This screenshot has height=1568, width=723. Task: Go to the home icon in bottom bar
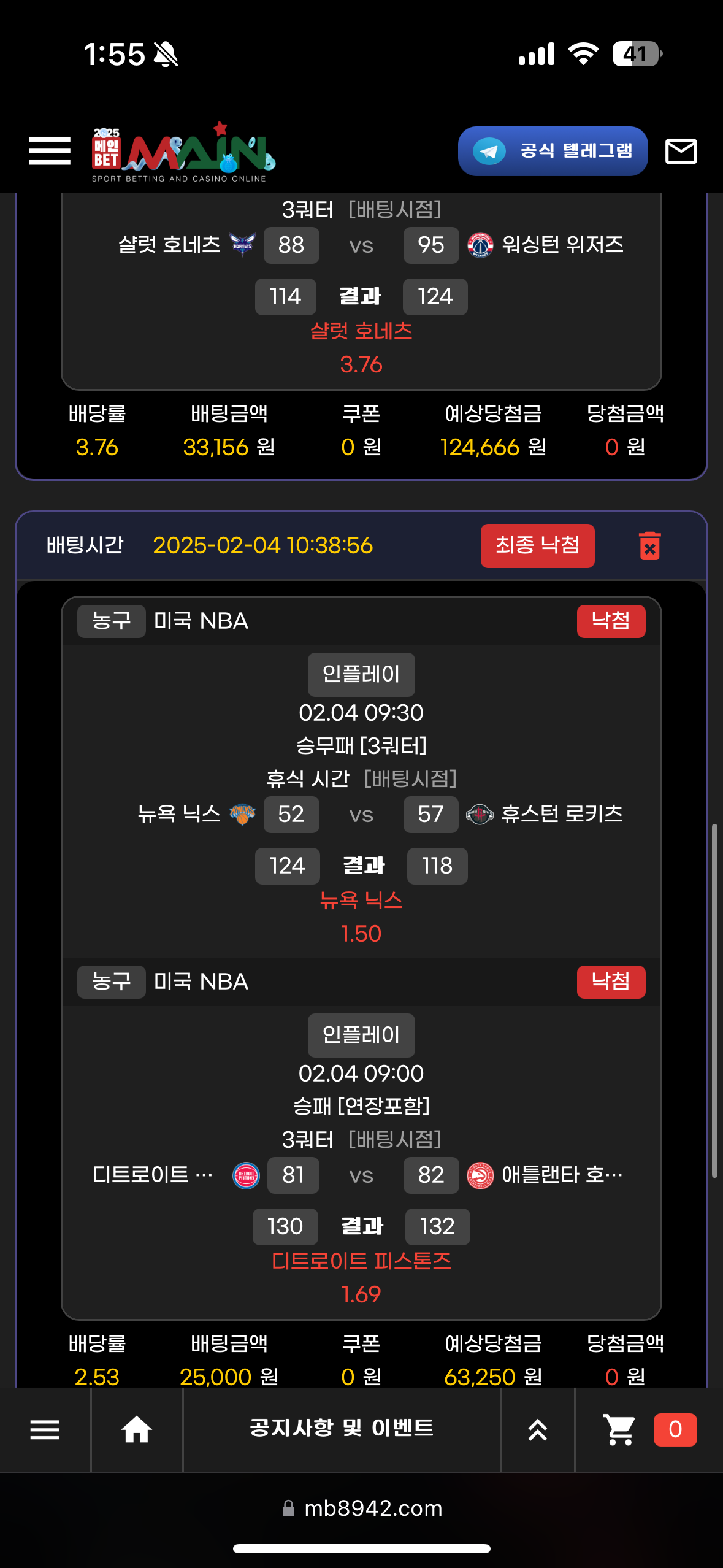click(136, 1429)
